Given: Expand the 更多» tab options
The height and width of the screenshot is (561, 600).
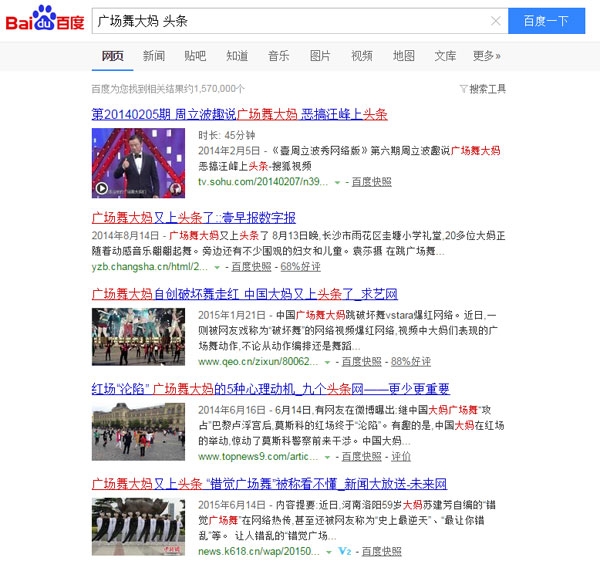Looking at the screenshot, I should (x=487, y=56).
